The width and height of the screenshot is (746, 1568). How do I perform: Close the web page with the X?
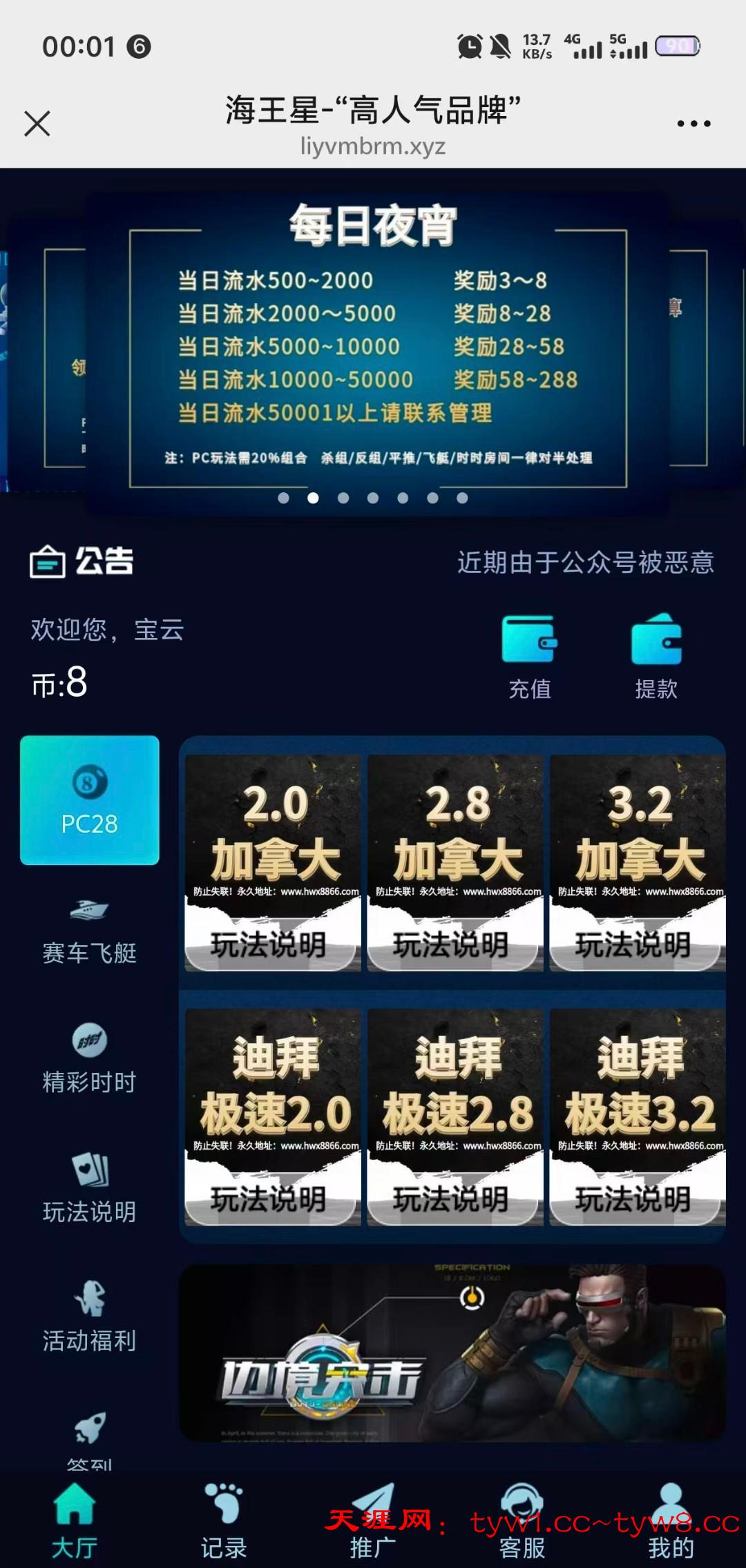click(37, 124)
